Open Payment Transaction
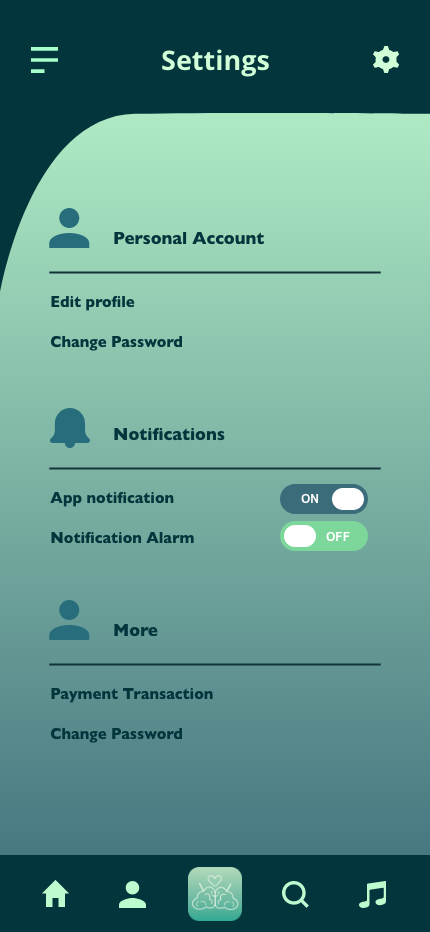The width and height of the screenshot is (430, 932). click(x=131, y=694)
